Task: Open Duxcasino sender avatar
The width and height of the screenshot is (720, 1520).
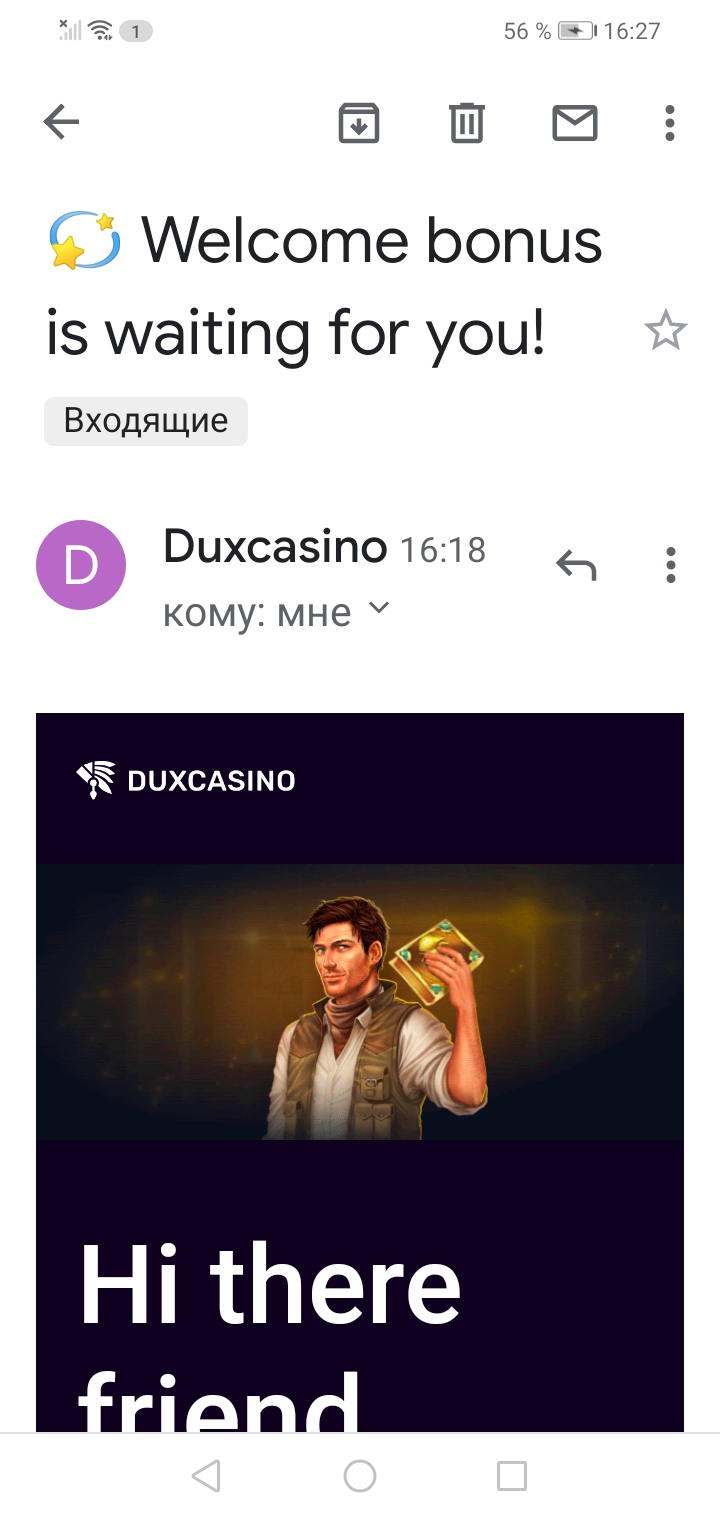Action: (x=81, y=565)
